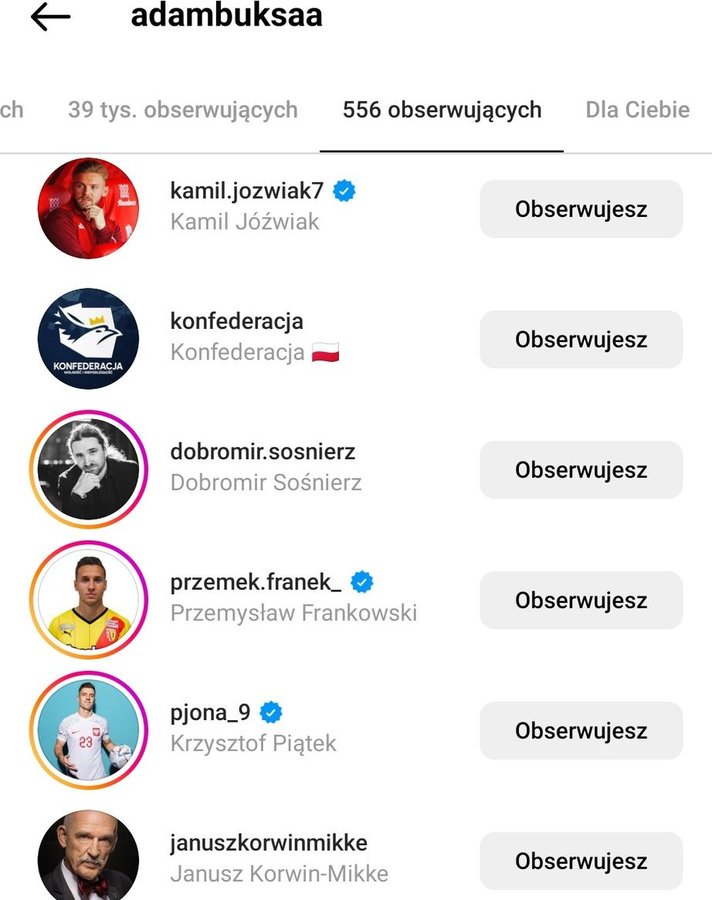712x900 pixels.
Task: Select the 556 obserwujących tab
Action: click(442, 110)
